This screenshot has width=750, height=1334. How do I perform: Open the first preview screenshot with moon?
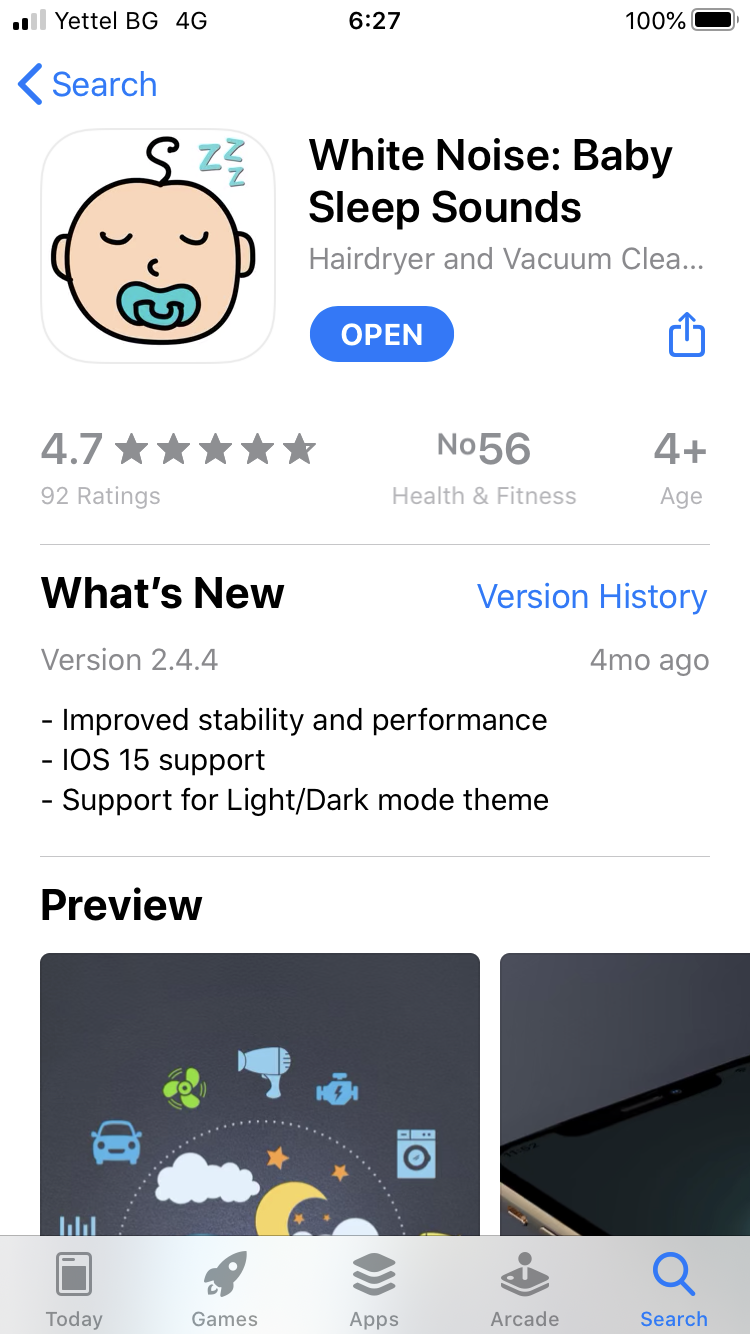point(260,1095)
